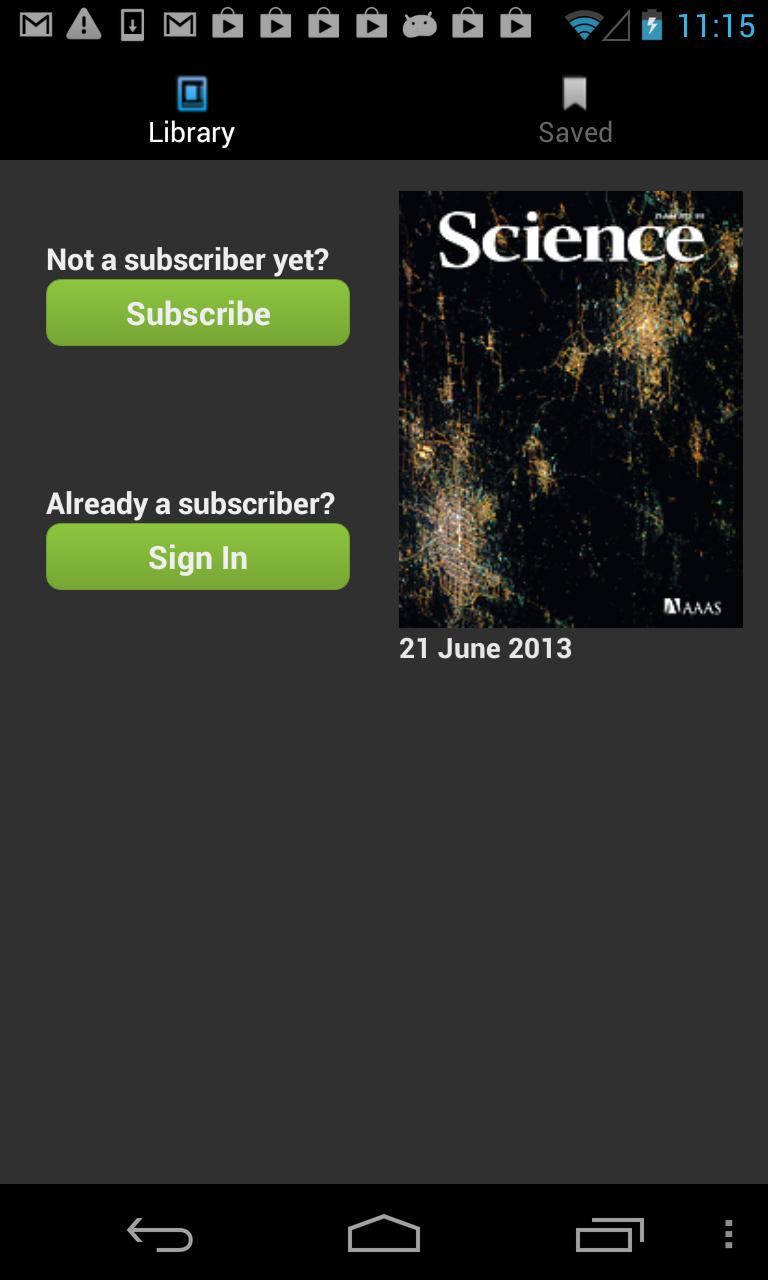Open the 21 June 2013 Science issue cover
Screen dimensions: 768x1280
570,408
